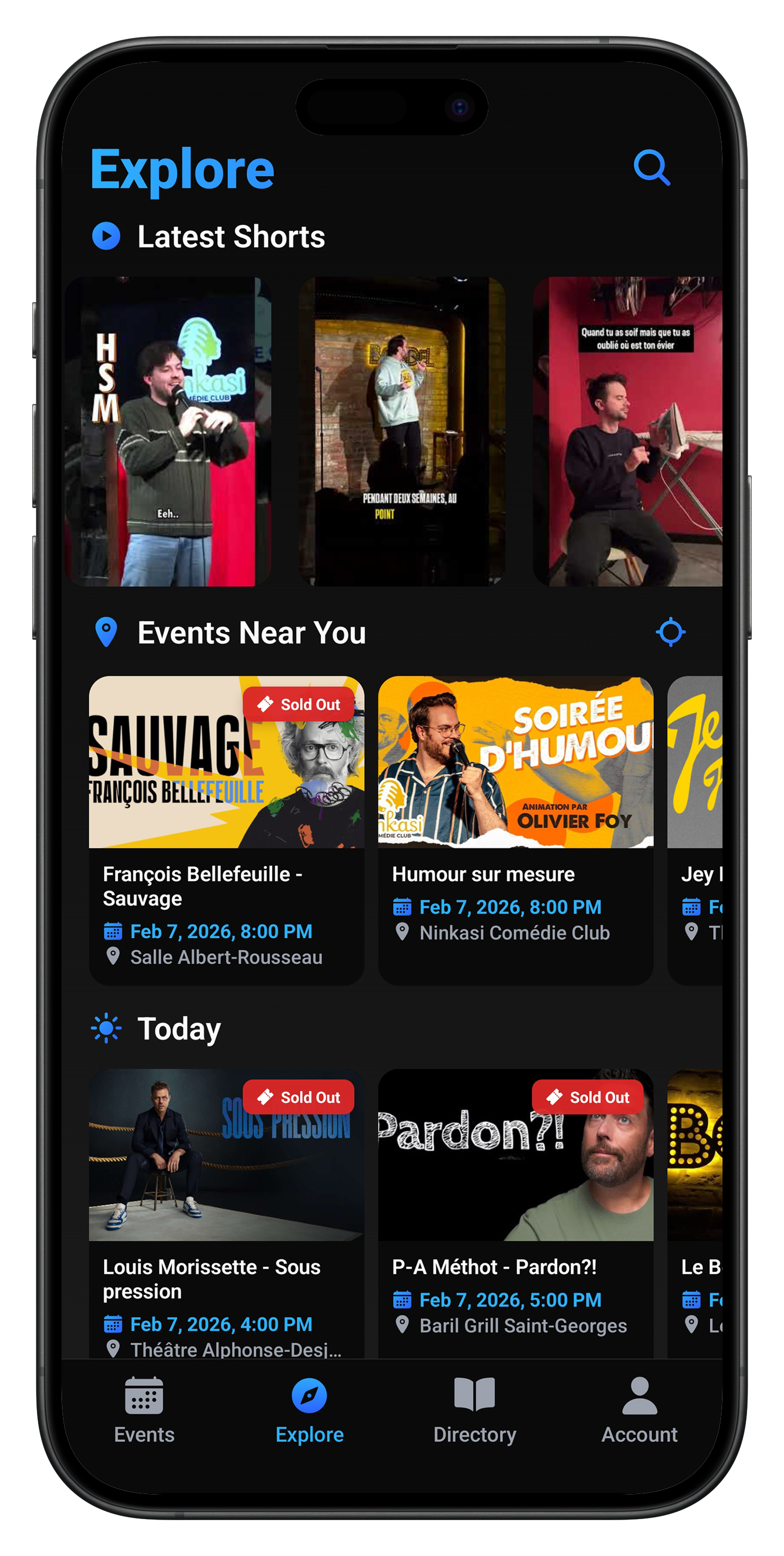Viewport: 784px width, 1556px height.
Task: Tap the play icon beside Latest Shorts
Action: pos(108,236)
